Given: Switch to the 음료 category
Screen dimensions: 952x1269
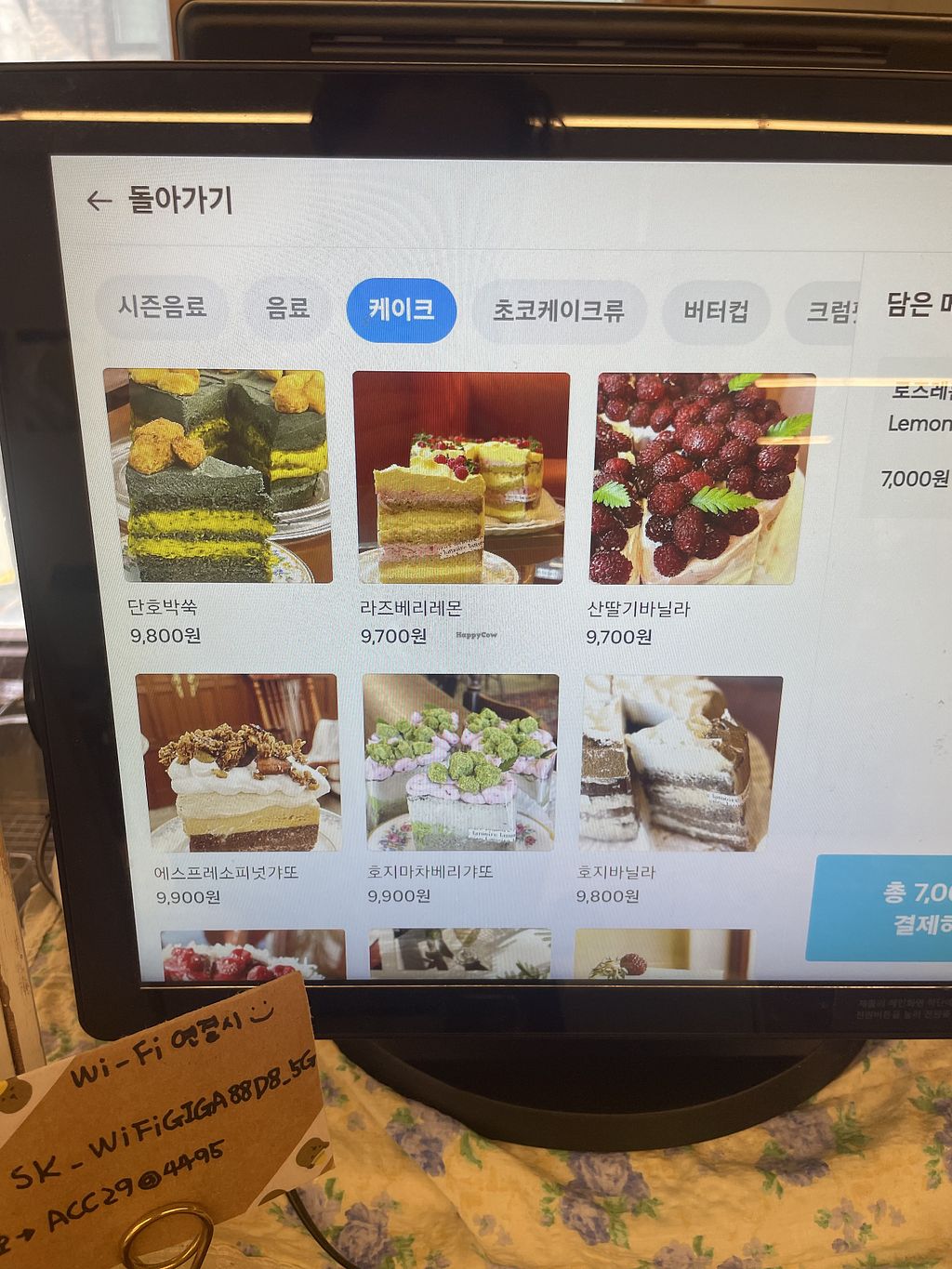Looking at the screenshot, I should click(x=287, y=308).
